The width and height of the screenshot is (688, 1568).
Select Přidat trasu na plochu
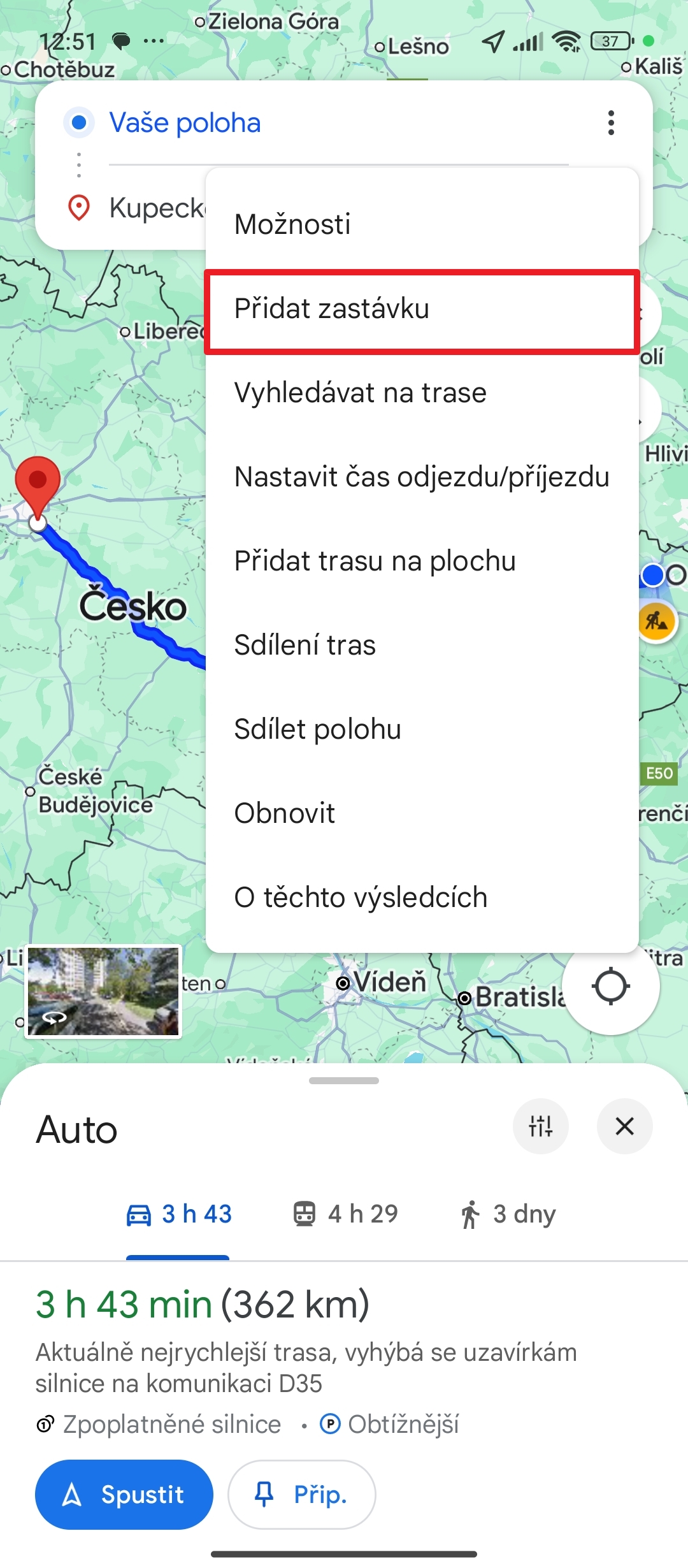(x=422, y=561)
